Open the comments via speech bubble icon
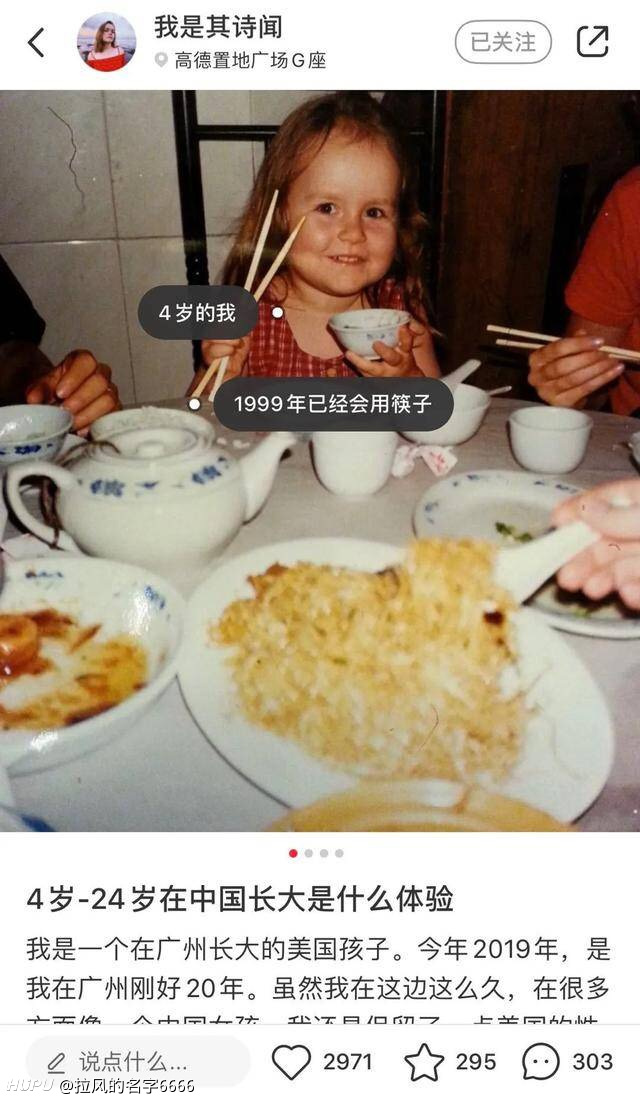 pyautogui.click(x=540, y=1062)
